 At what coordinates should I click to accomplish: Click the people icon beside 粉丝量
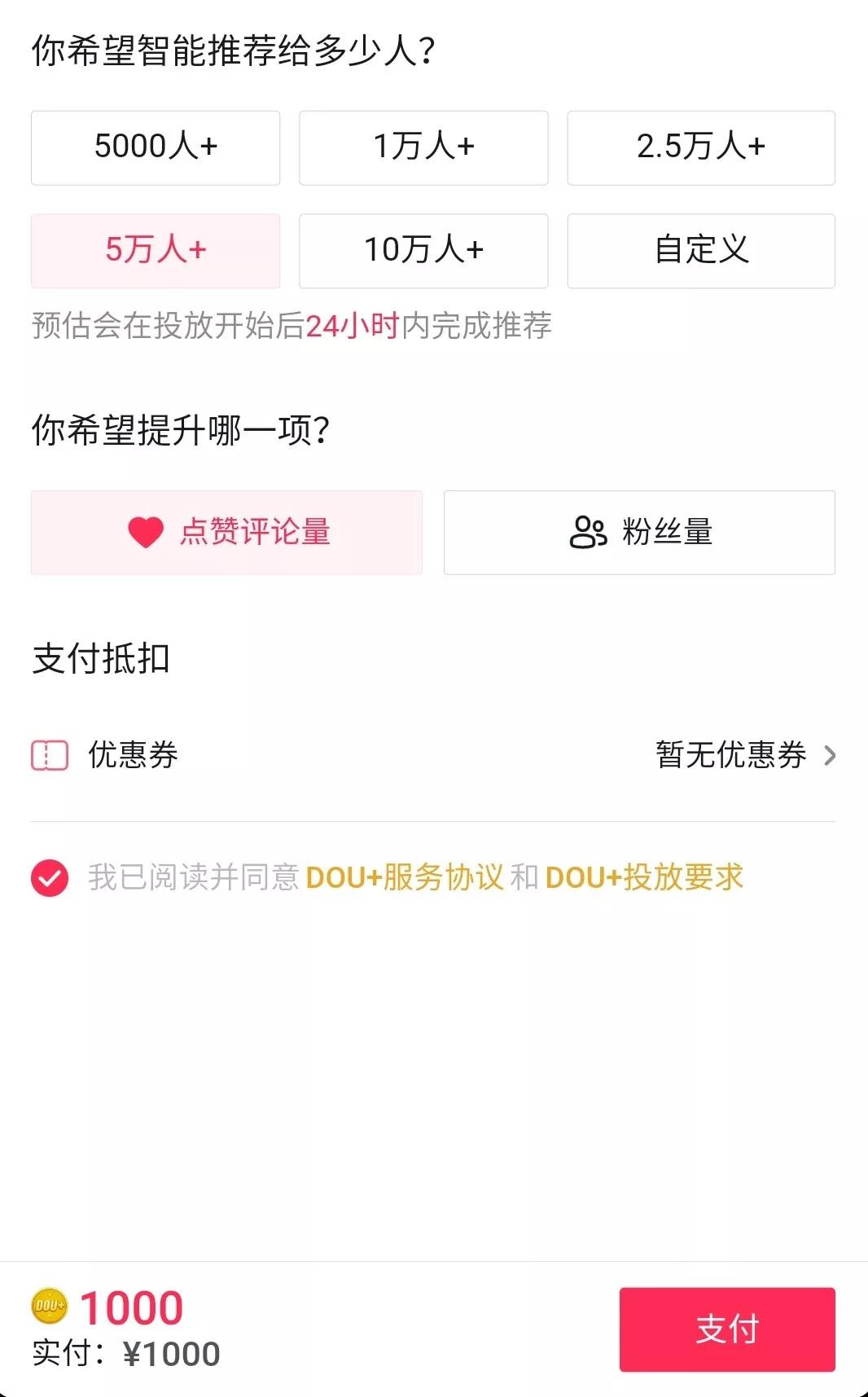click(590, 533)
